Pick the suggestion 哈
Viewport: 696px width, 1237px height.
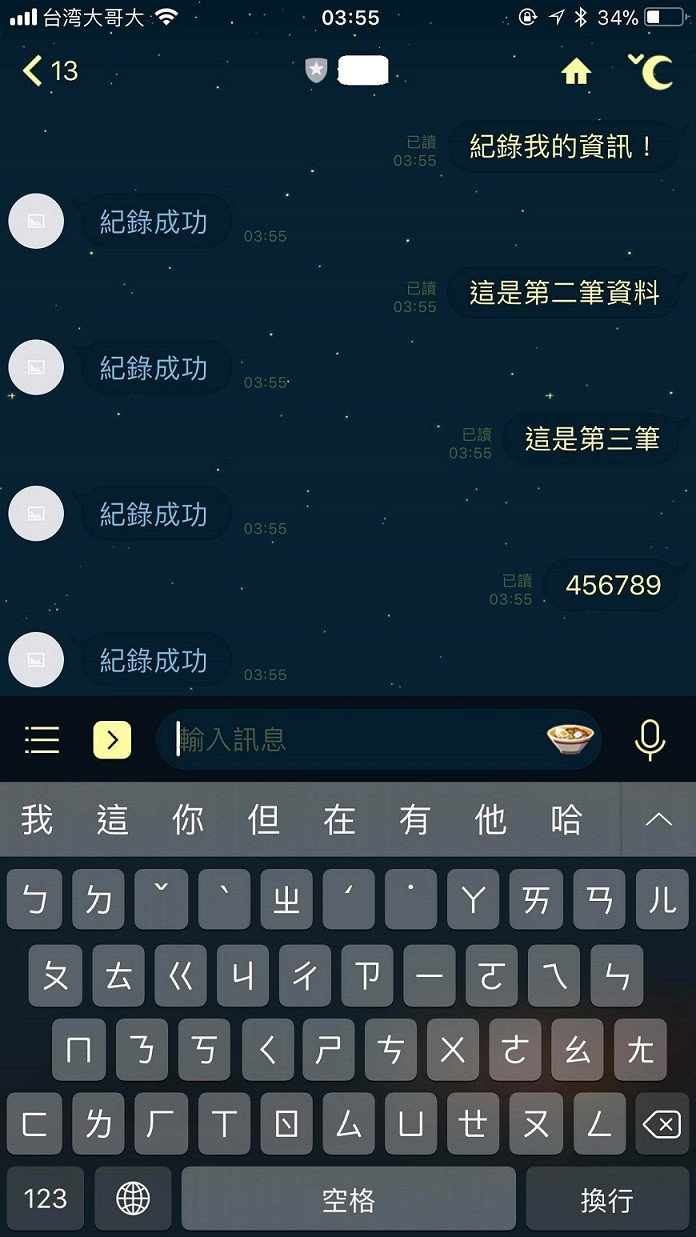[x=566, y=820]
